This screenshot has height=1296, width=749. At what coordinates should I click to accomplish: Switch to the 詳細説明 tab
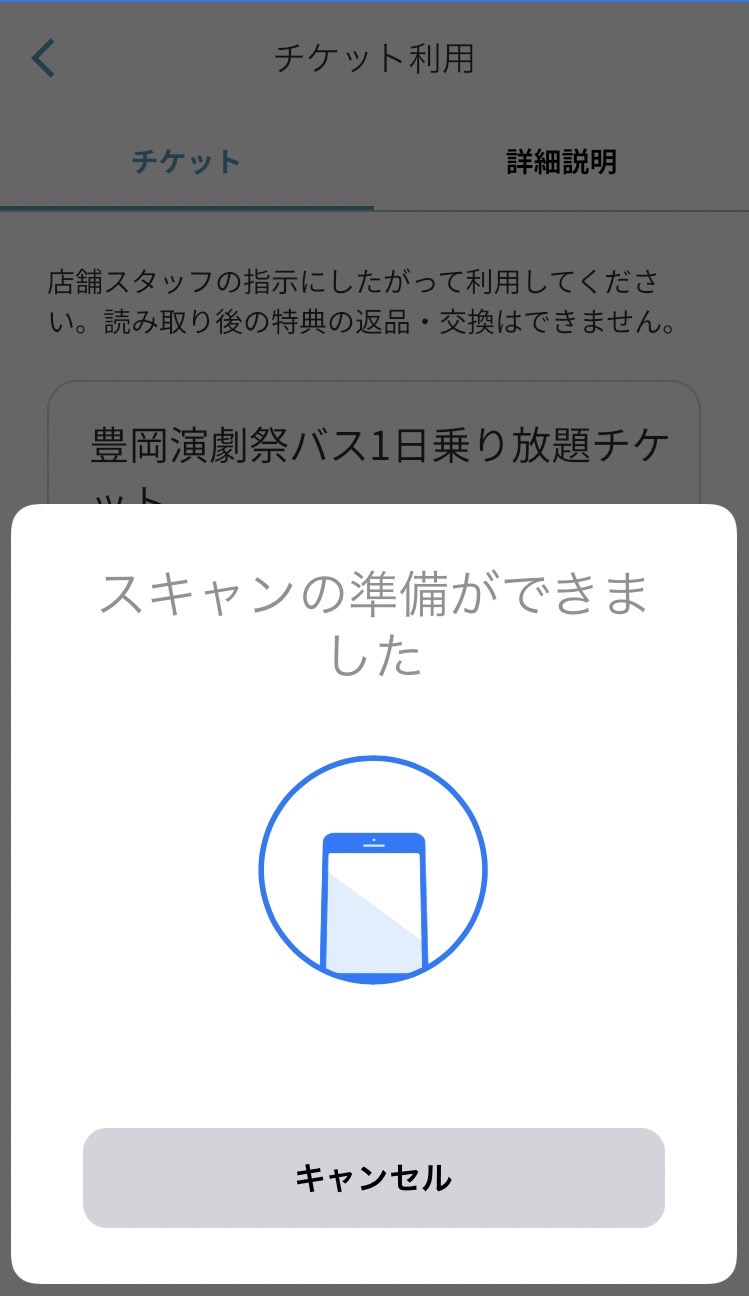tap(561, 162)
